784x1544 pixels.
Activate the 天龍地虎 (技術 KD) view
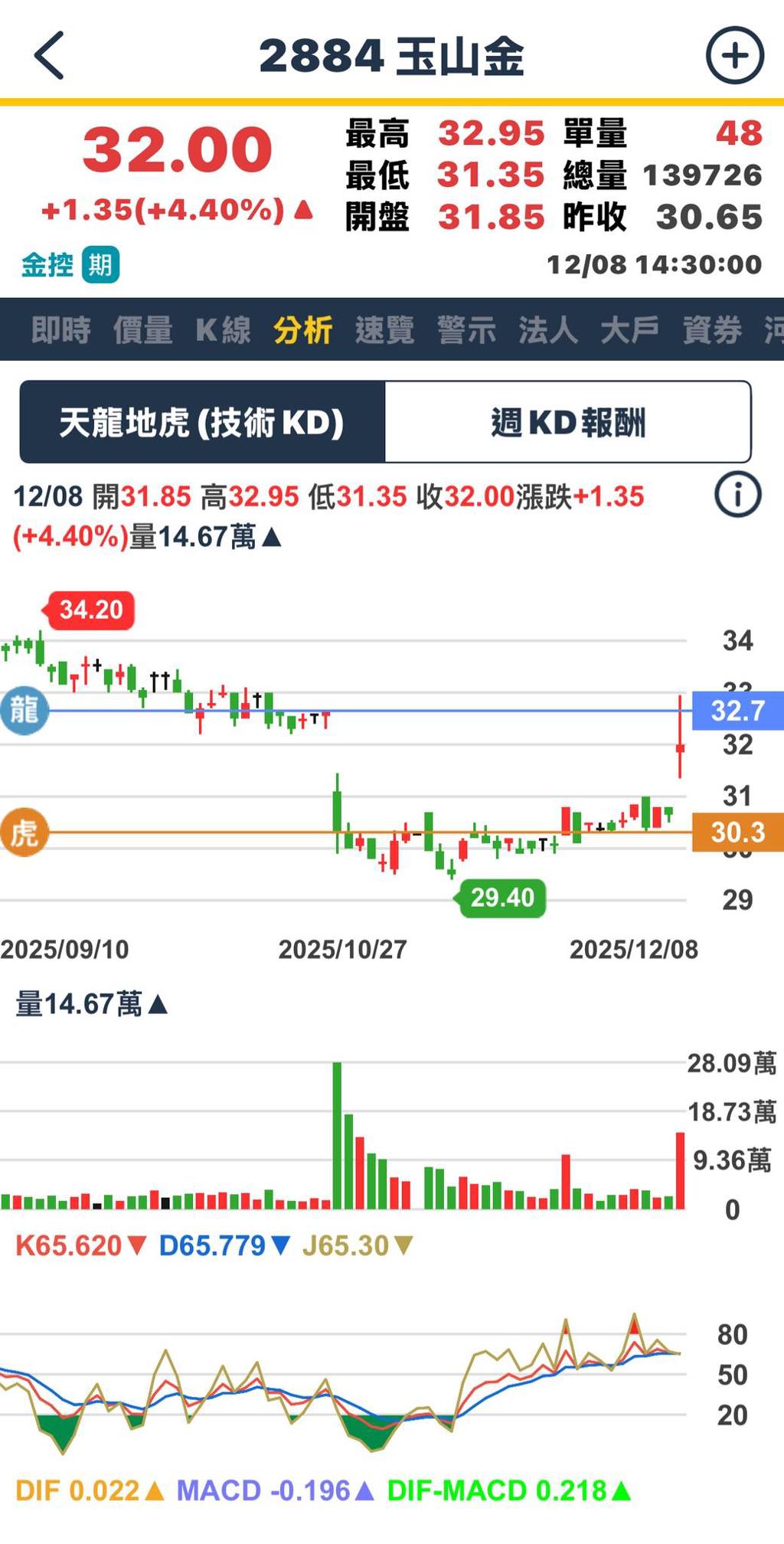[204, 422]
